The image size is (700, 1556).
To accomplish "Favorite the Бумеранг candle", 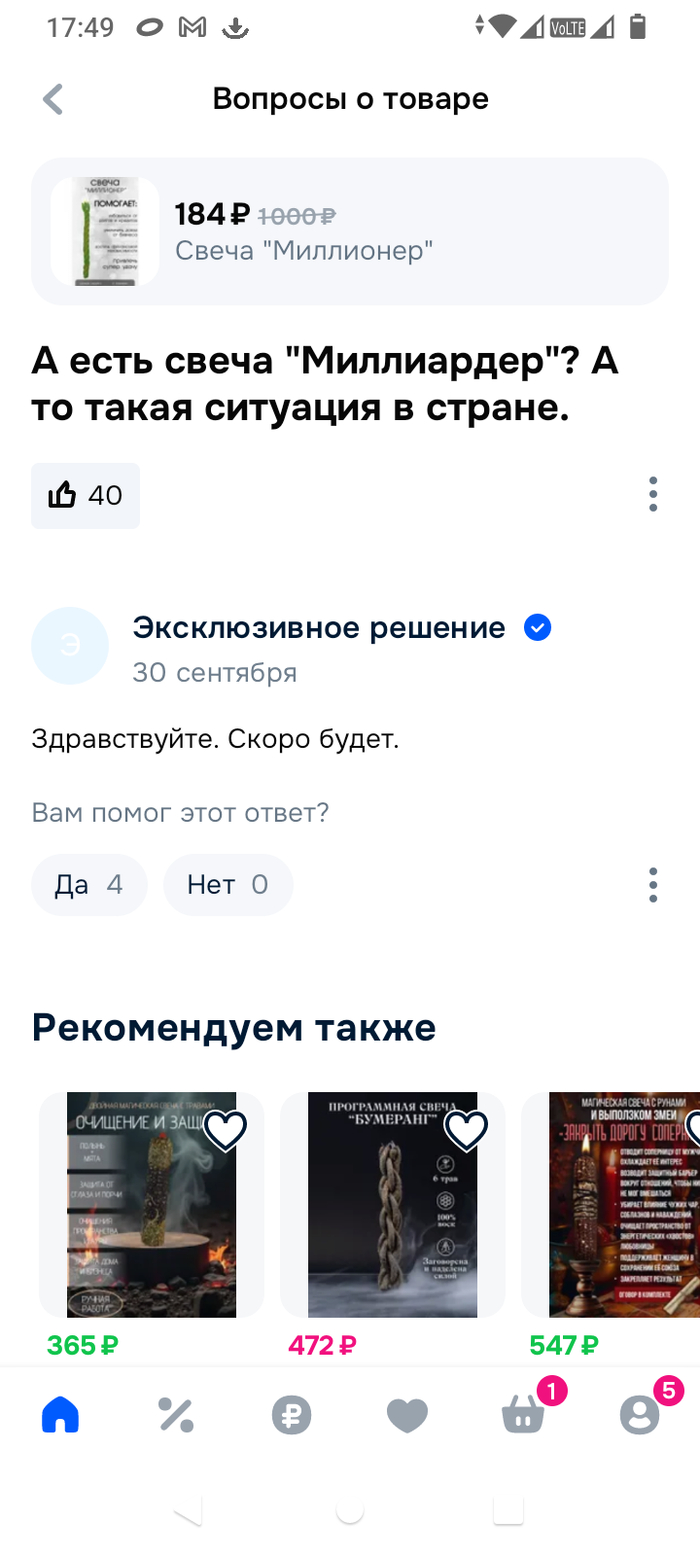I will coord(466,1132).
